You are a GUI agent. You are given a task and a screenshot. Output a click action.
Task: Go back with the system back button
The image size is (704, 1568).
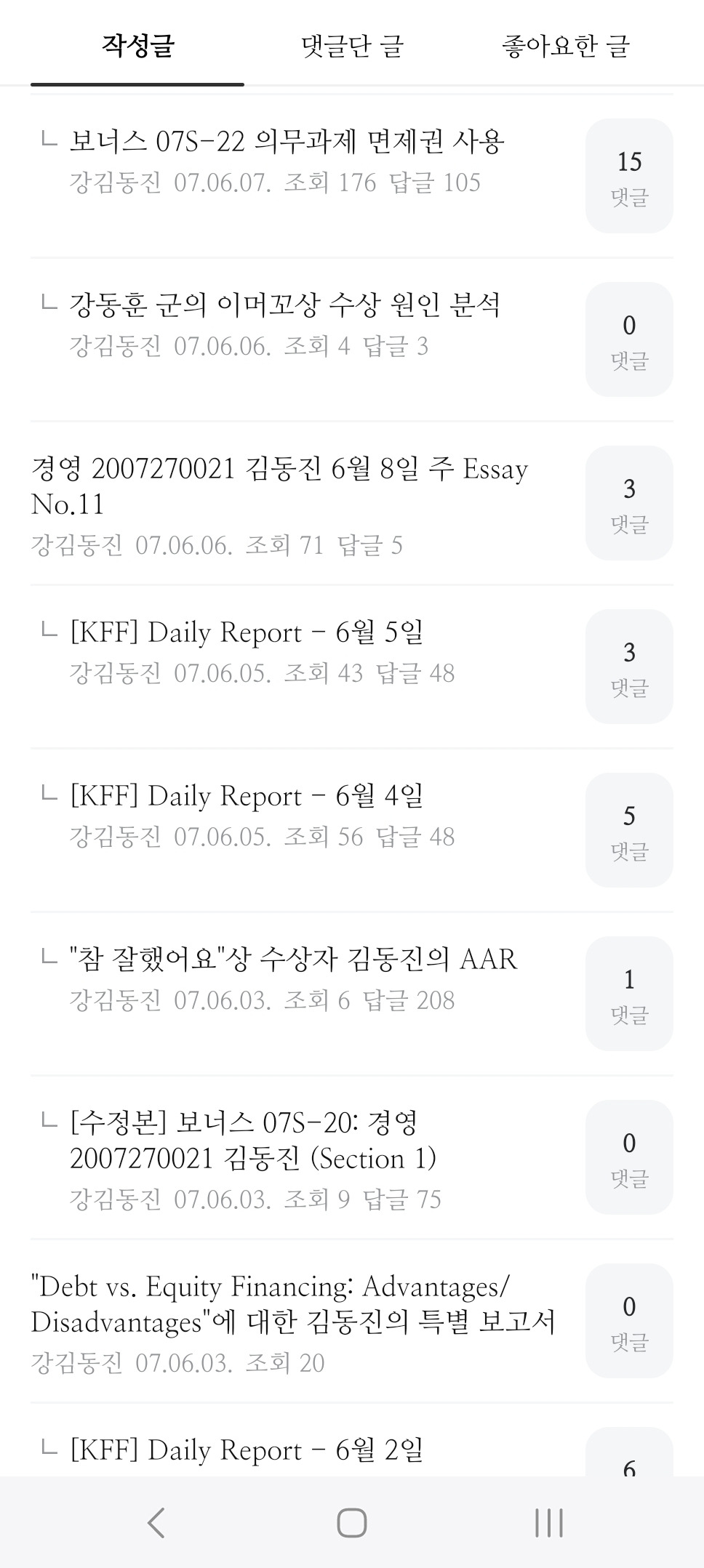coord(156,1522)
